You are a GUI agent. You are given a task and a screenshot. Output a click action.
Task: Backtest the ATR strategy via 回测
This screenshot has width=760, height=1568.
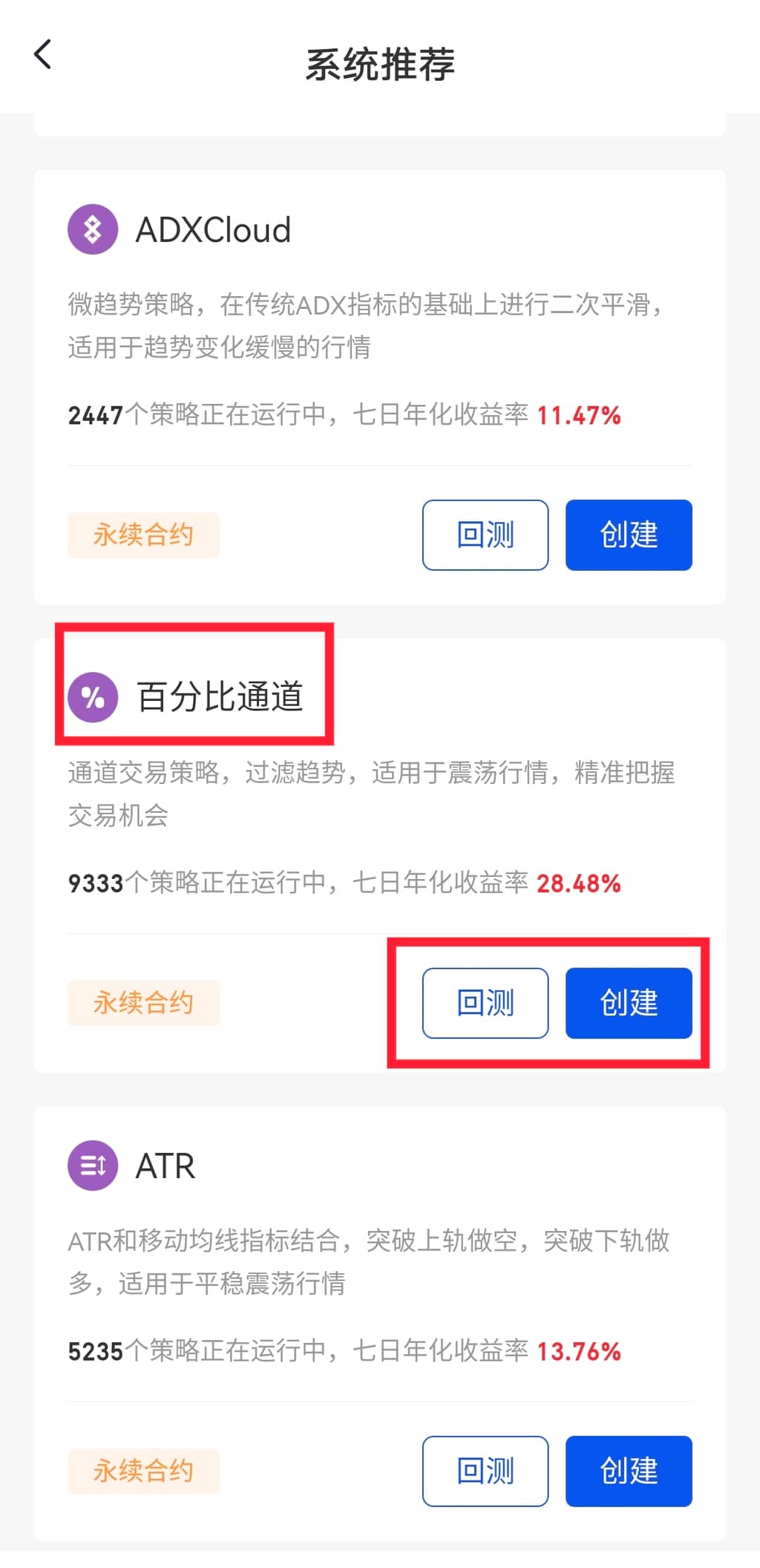(485, 1470)
